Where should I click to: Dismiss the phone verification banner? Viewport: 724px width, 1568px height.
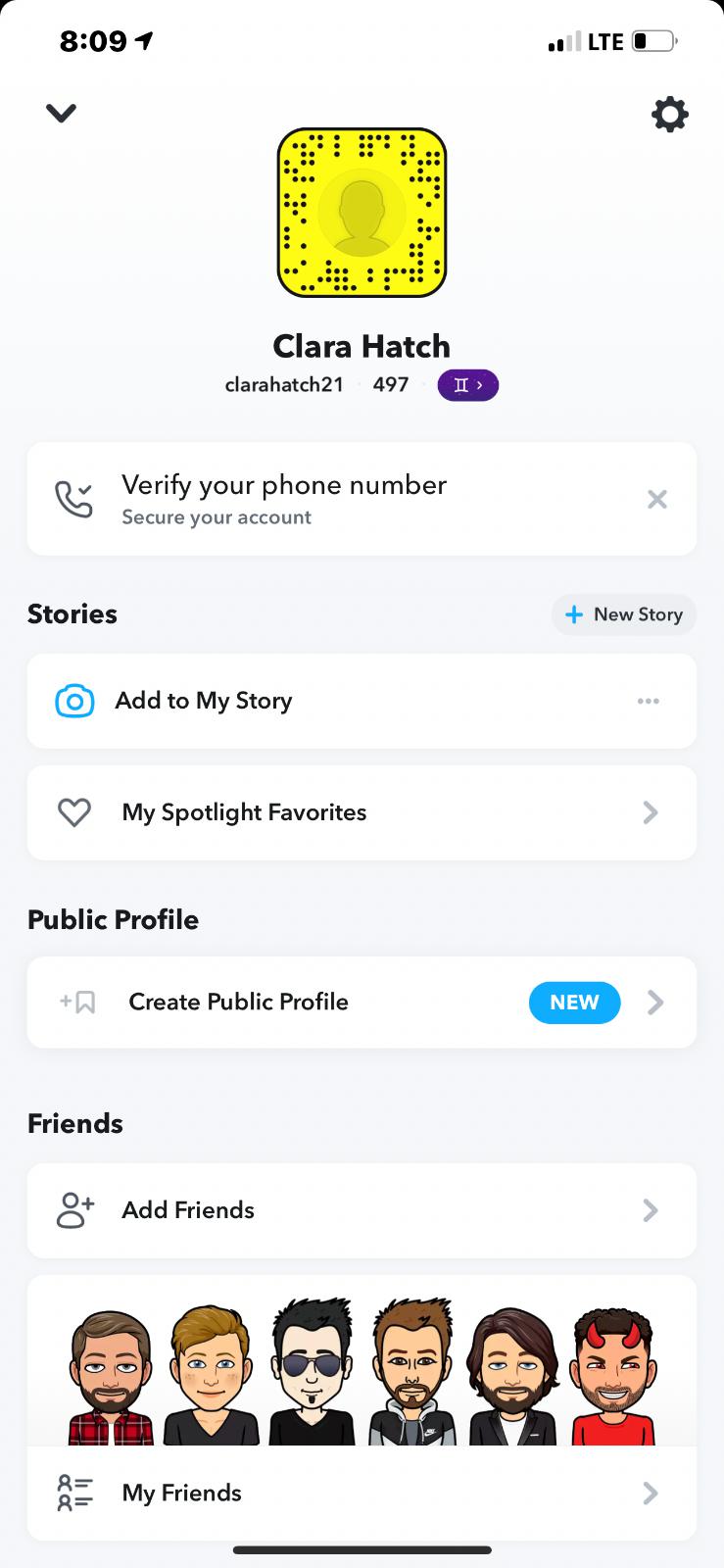(x=657, y=500)
